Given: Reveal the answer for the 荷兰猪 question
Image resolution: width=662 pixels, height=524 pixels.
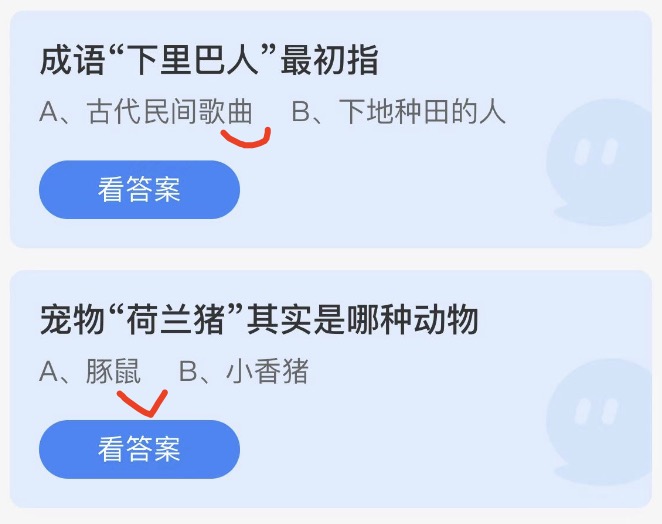Looking at the screenshot, I should (x=139, y=449).
